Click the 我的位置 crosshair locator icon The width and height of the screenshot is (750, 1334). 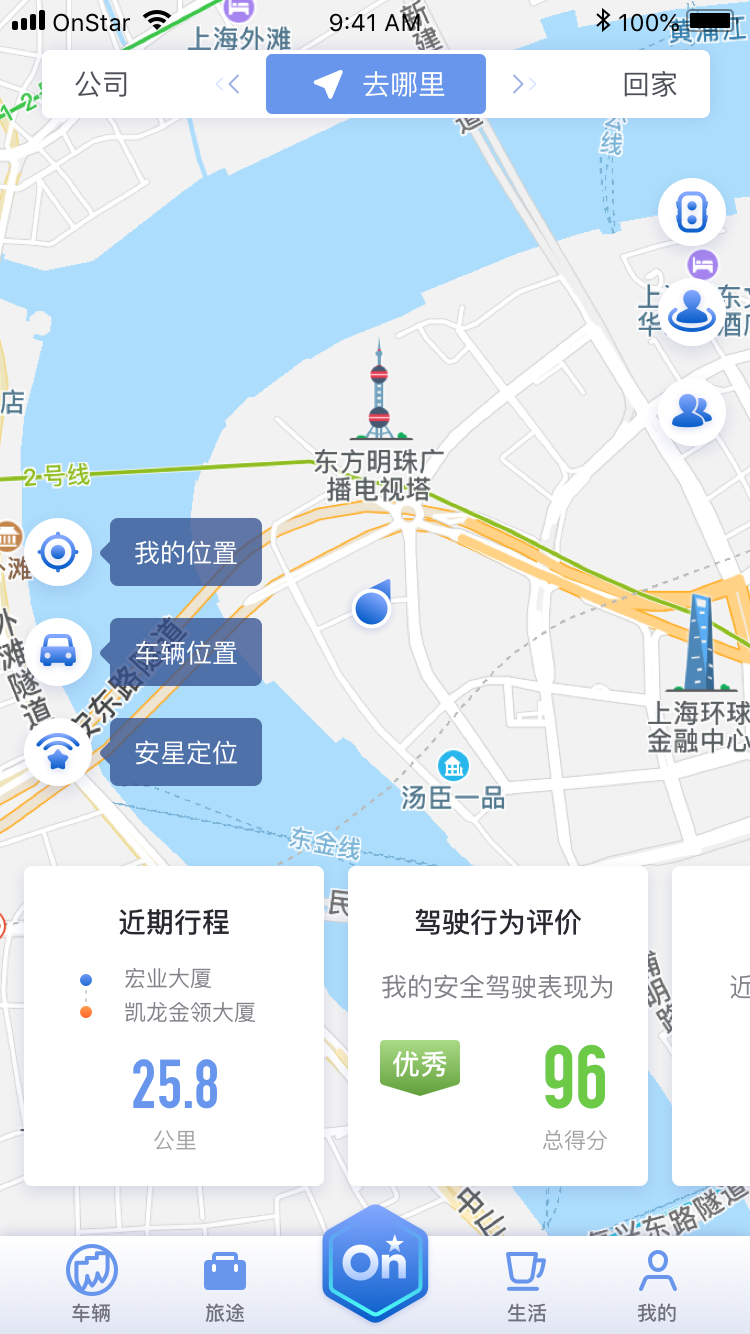(x=57, y=552)
